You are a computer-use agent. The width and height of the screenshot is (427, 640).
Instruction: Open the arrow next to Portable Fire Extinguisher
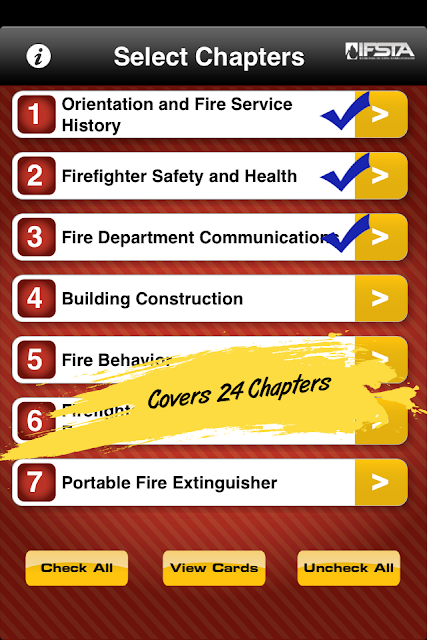381,482
